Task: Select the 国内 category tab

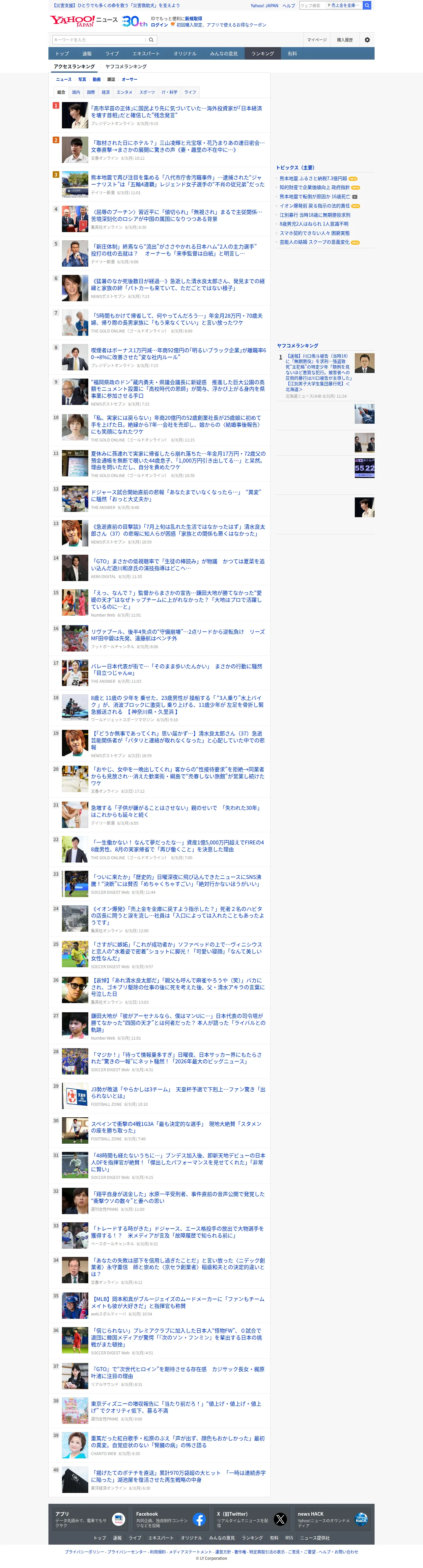Action: pos(76,93)
